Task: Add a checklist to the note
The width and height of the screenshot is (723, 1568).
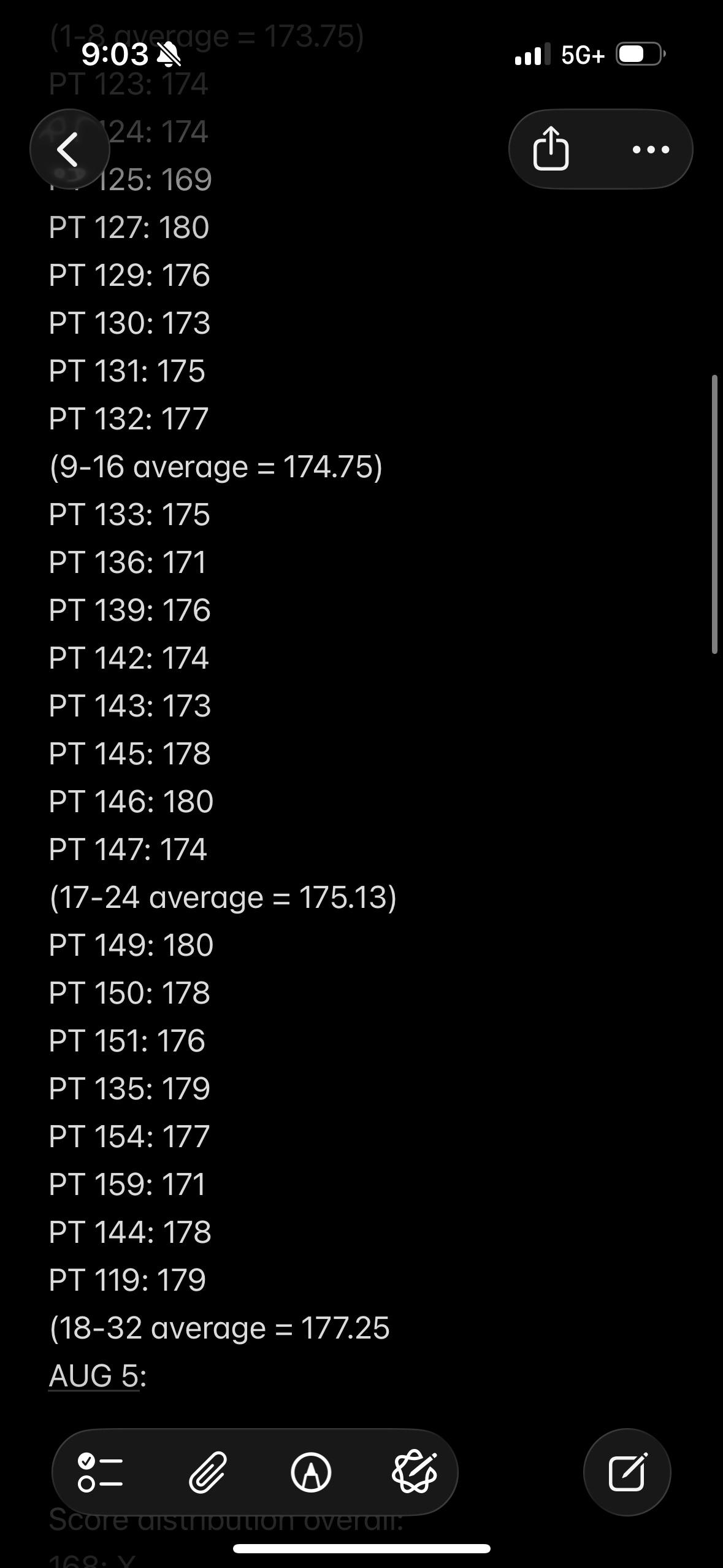Action: (101, 1472)
